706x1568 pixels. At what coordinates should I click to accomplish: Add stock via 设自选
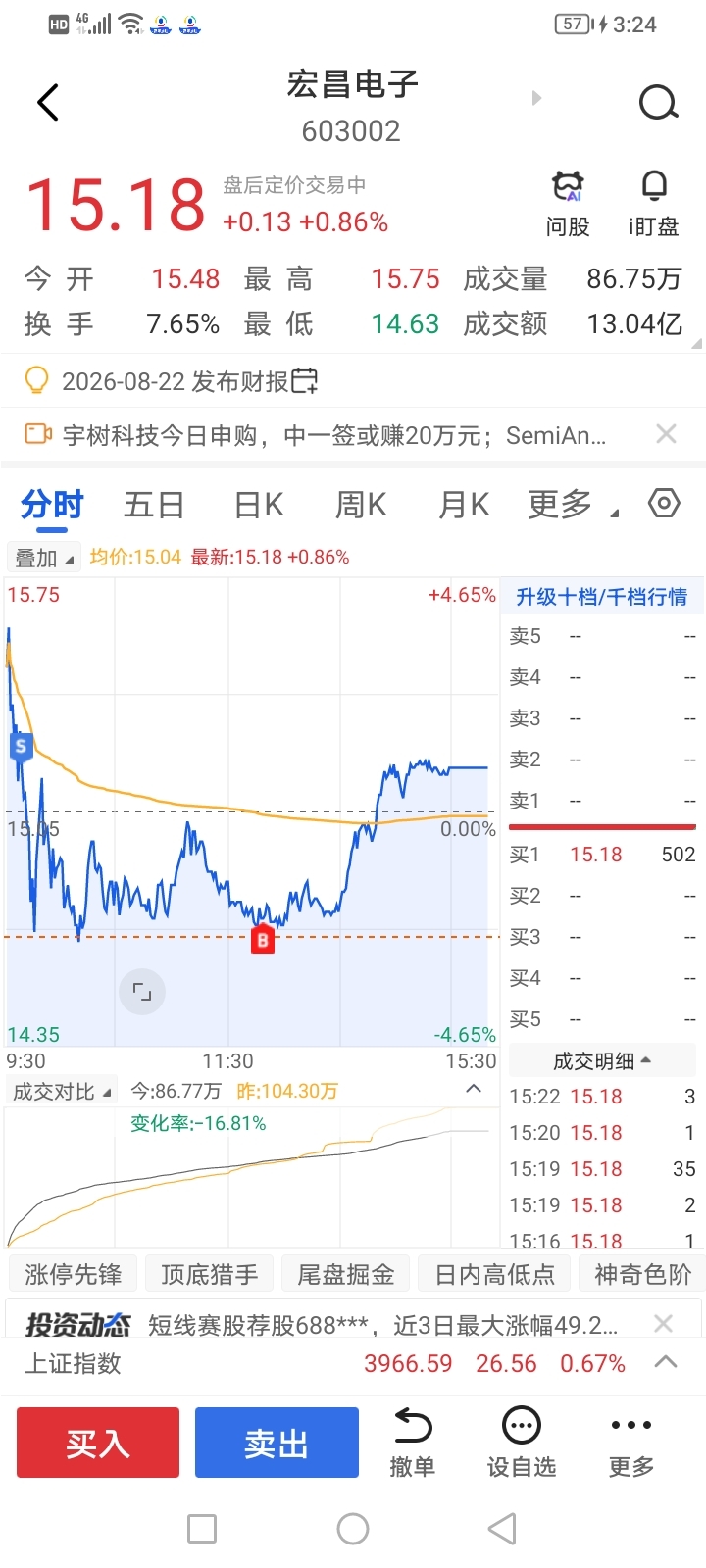(x=522, y=1443)
